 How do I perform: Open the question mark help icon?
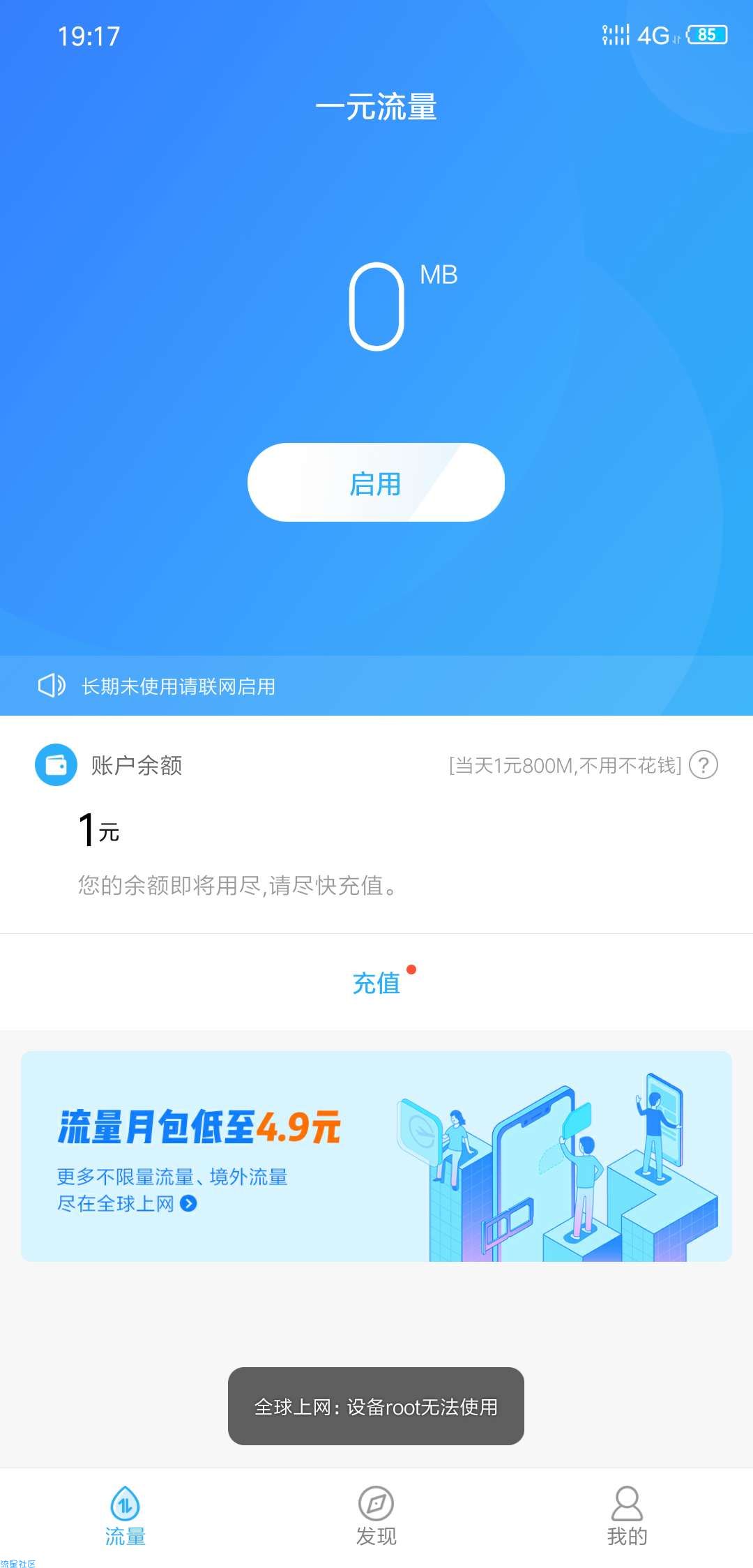(703, 765)
